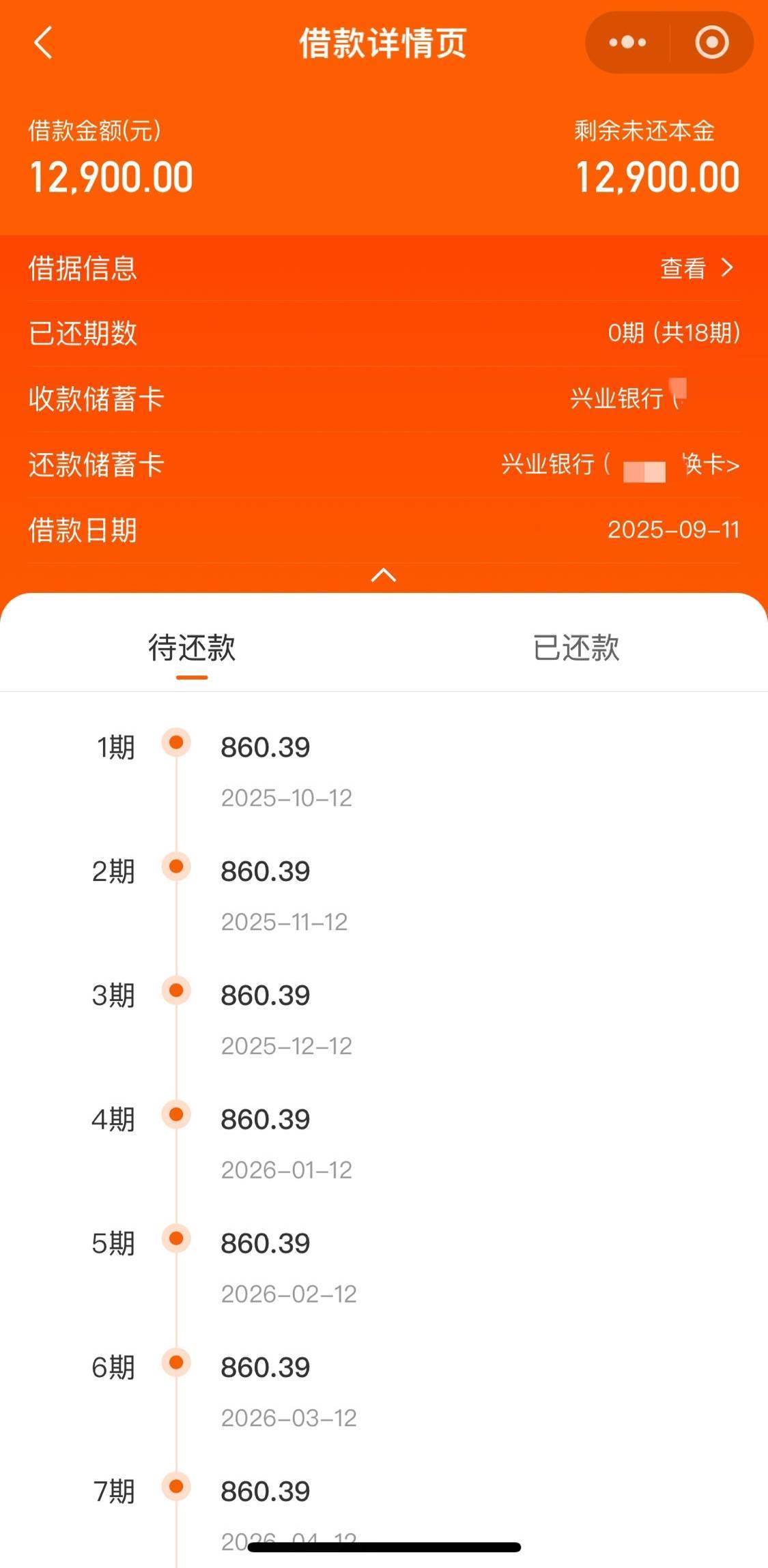Go back from the 借款详情页 screen

(43, 43)
